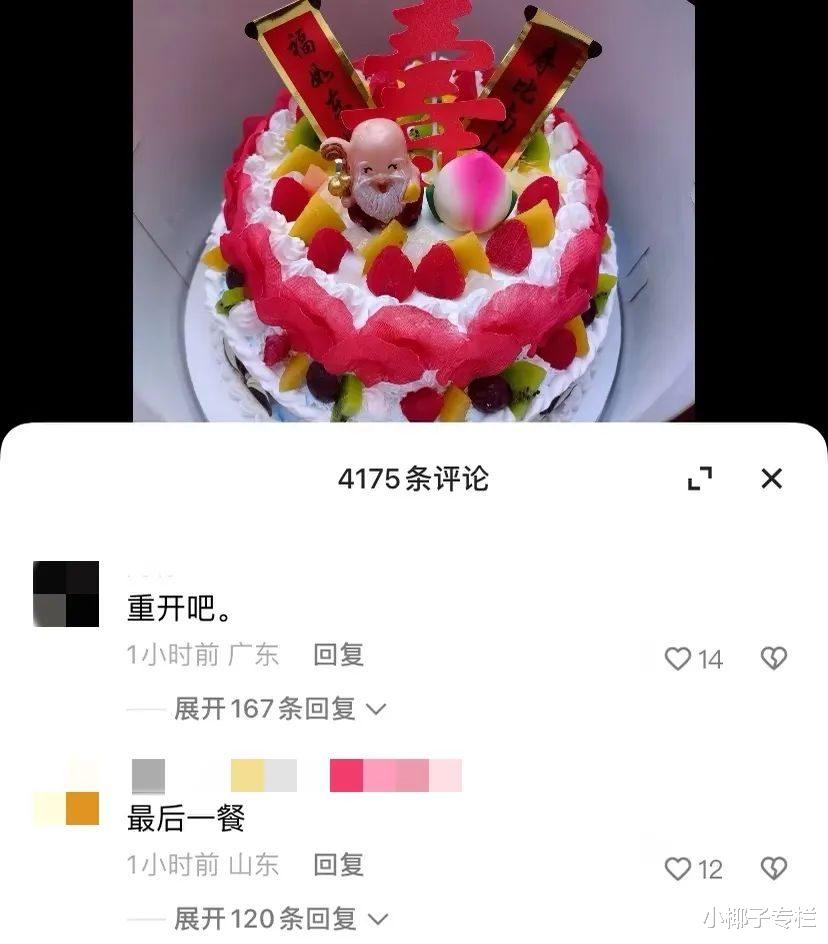
Task: Open profile of the 重开吧。 commenter
Action: pyautogui.click(x=66, y=594)
